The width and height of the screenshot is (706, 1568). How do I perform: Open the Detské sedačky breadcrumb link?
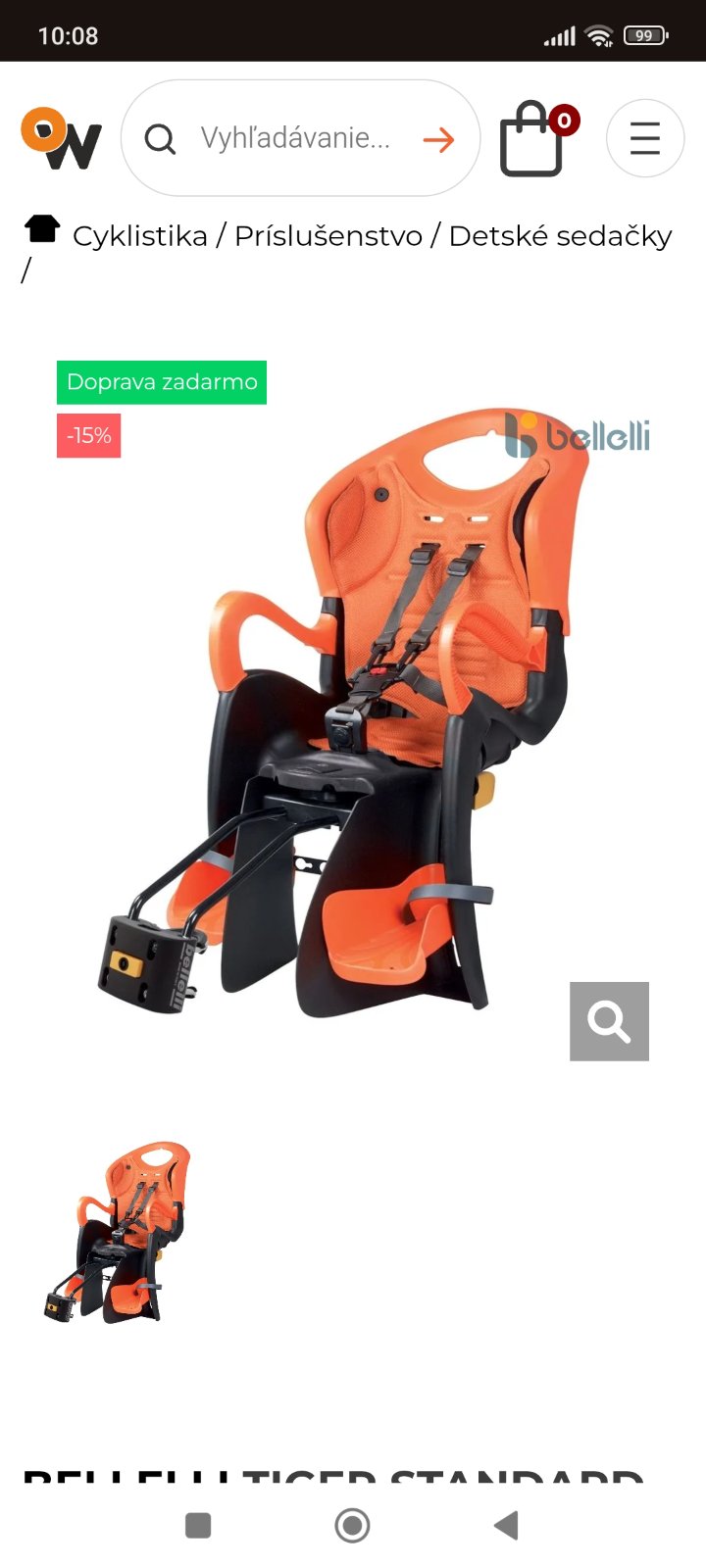[x=560, y=236]
